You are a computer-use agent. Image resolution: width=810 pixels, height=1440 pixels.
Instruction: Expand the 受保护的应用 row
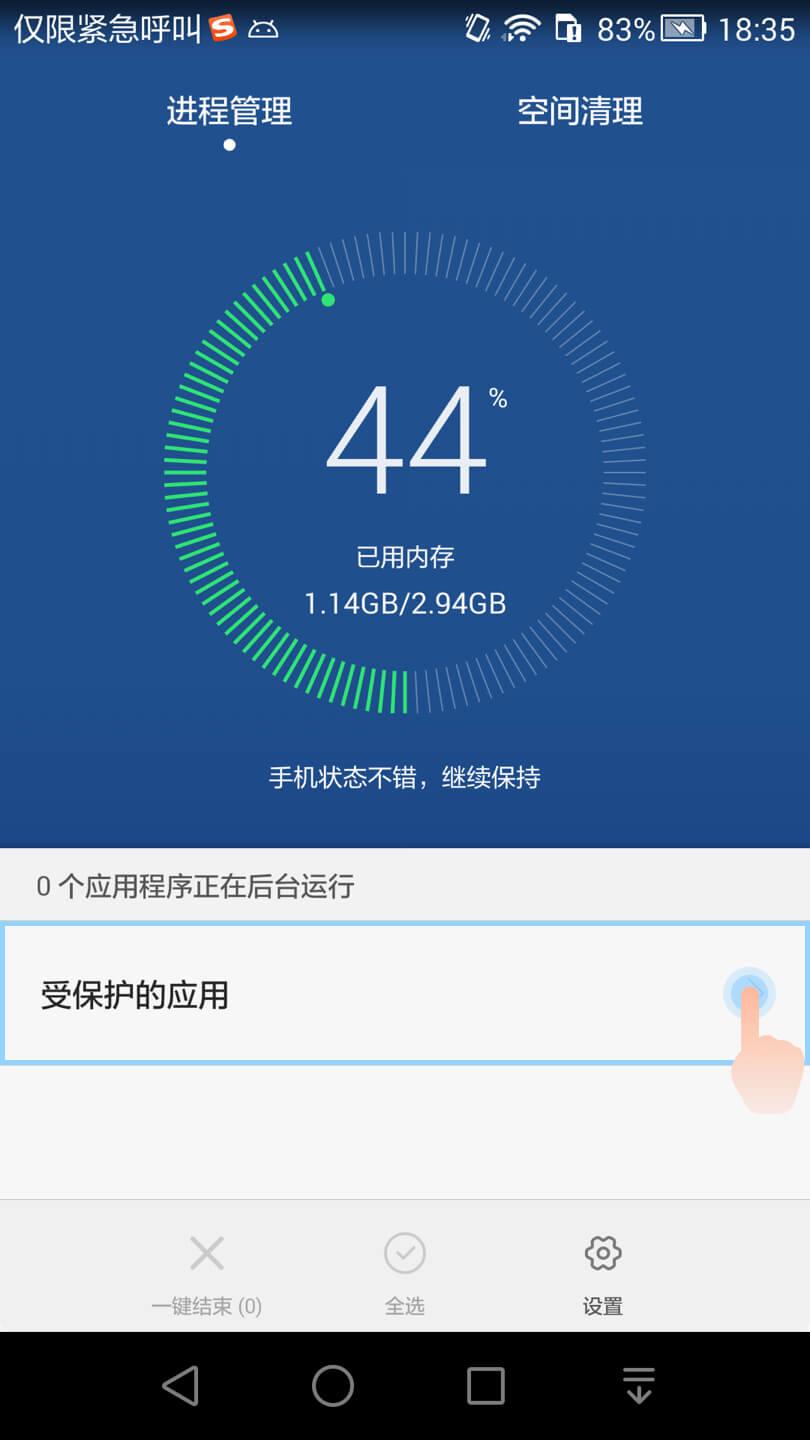tap(748, 993)
